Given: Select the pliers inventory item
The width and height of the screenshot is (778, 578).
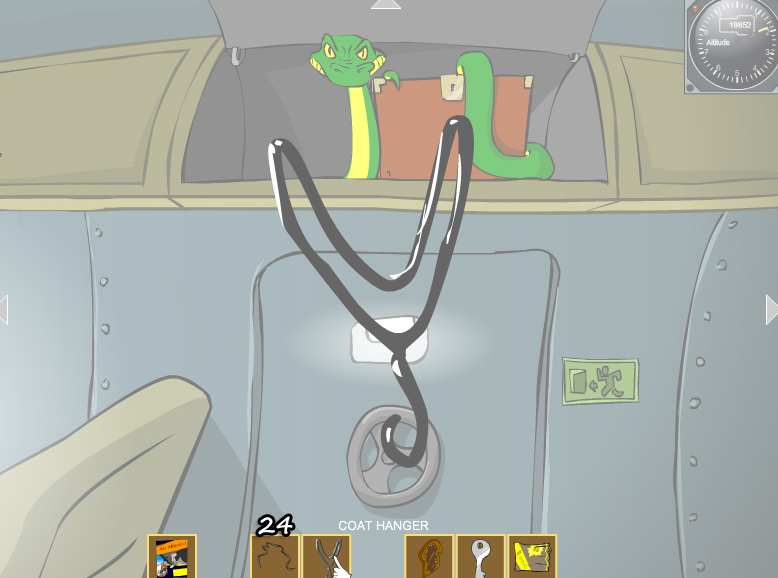Looking at the screenshot, I should 326,556.
